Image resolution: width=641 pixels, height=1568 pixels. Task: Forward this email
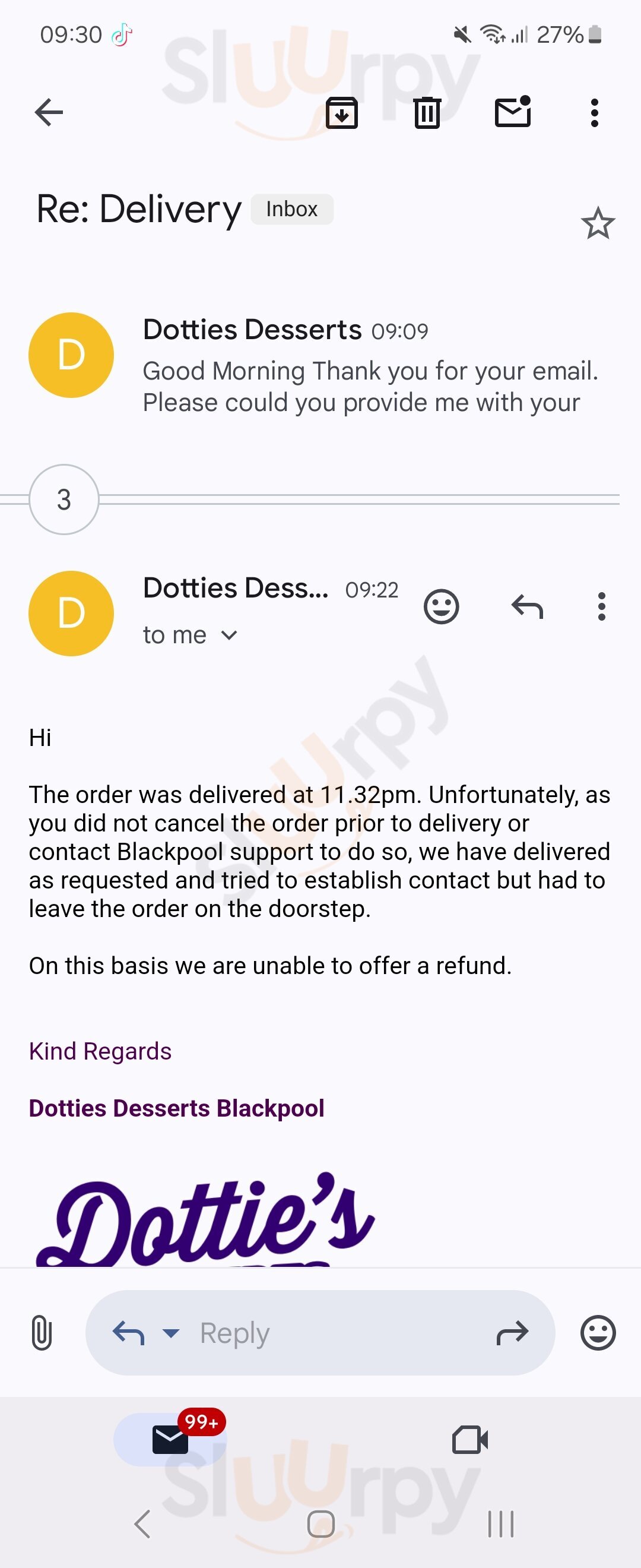512,1332
